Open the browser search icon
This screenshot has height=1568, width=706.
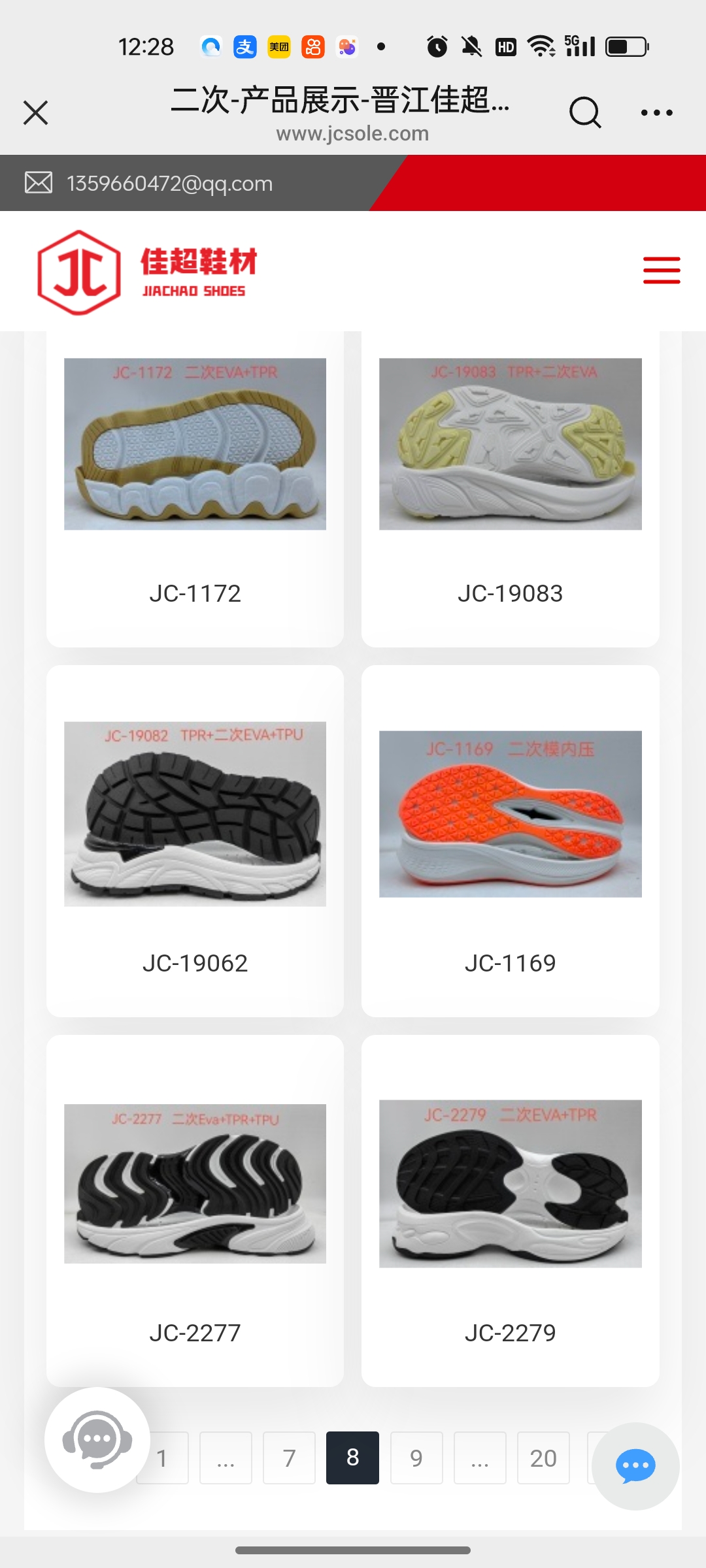point(584,112)
